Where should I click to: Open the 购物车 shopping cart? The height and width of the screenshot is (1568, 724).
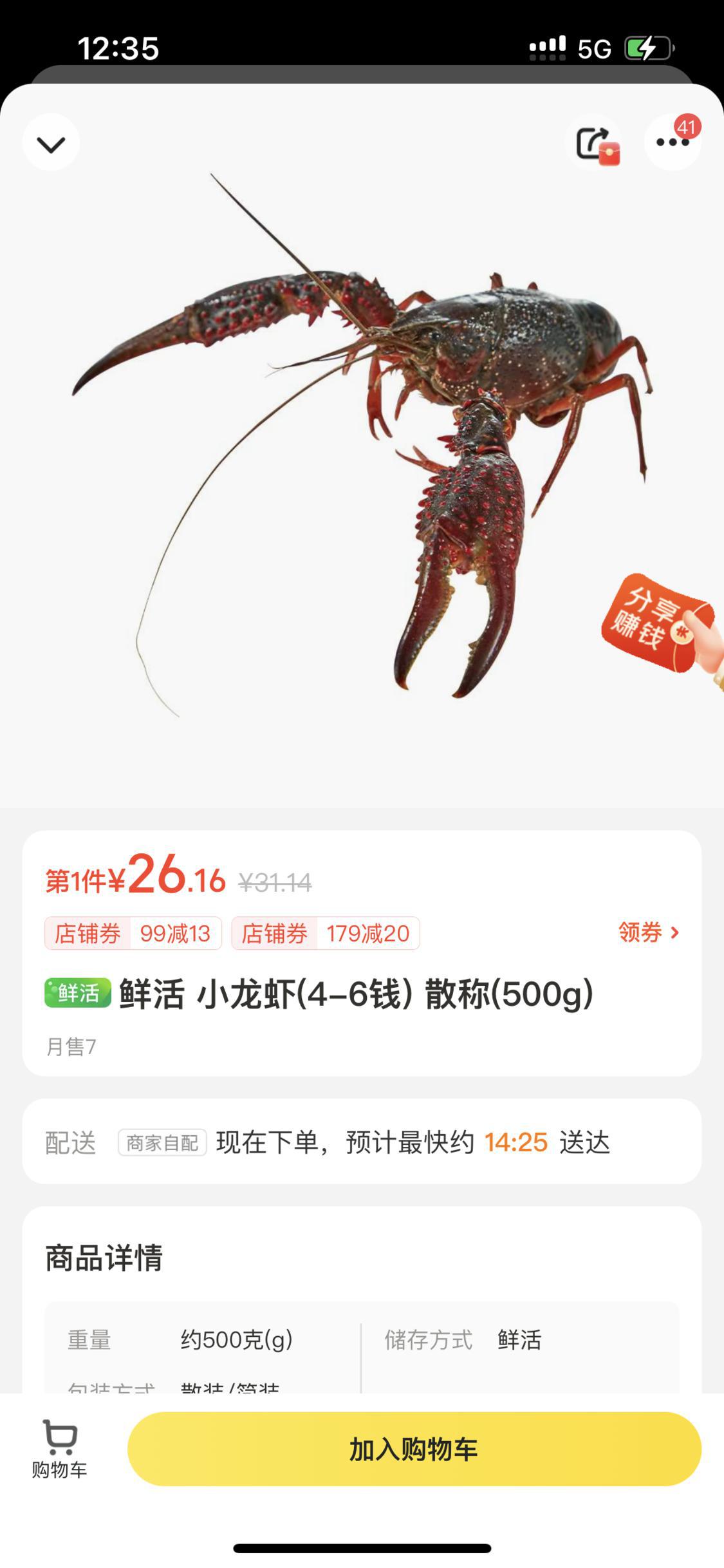[x=60, y=1449]
